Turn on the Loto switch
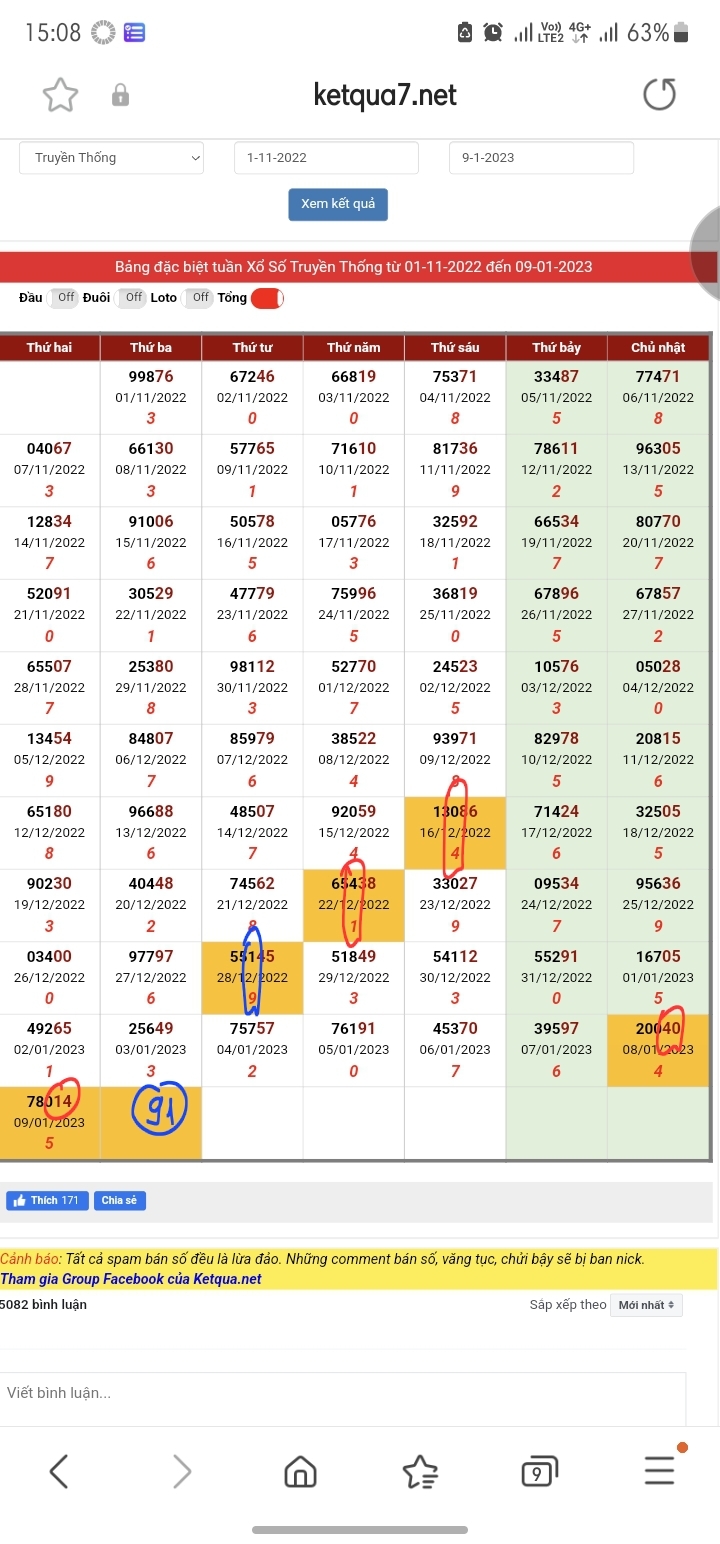 coord(199,297)
